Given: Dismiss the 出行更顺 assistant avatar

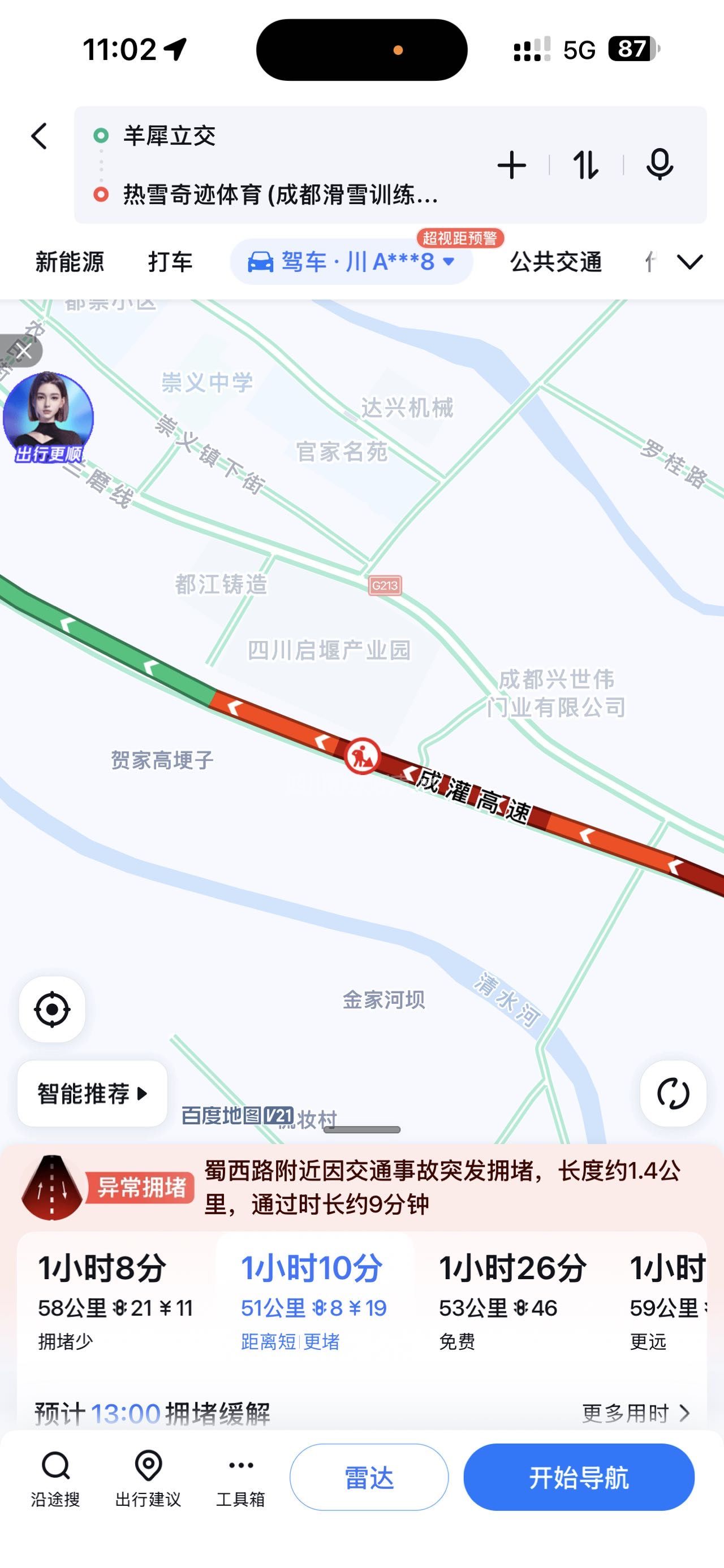Looking at the screenshot, I should pos(23,350).
